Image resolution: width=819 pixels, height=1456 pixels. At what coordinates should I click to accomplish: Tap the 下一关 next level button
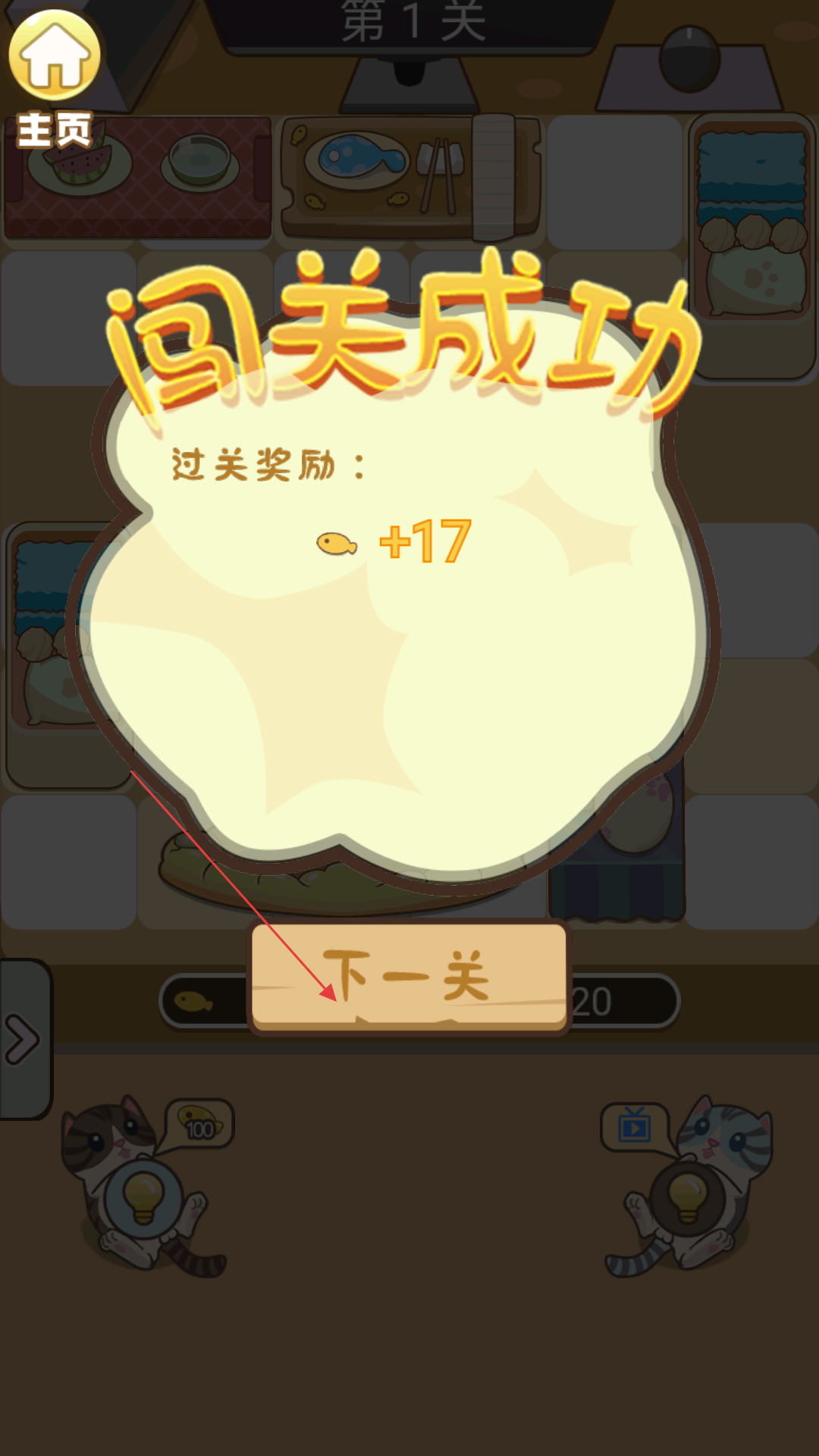tap(409, 977)
